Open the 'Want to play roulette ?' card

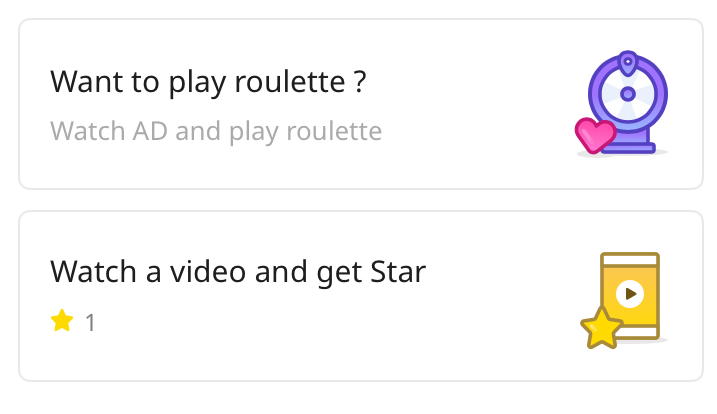tap(360, 104)
